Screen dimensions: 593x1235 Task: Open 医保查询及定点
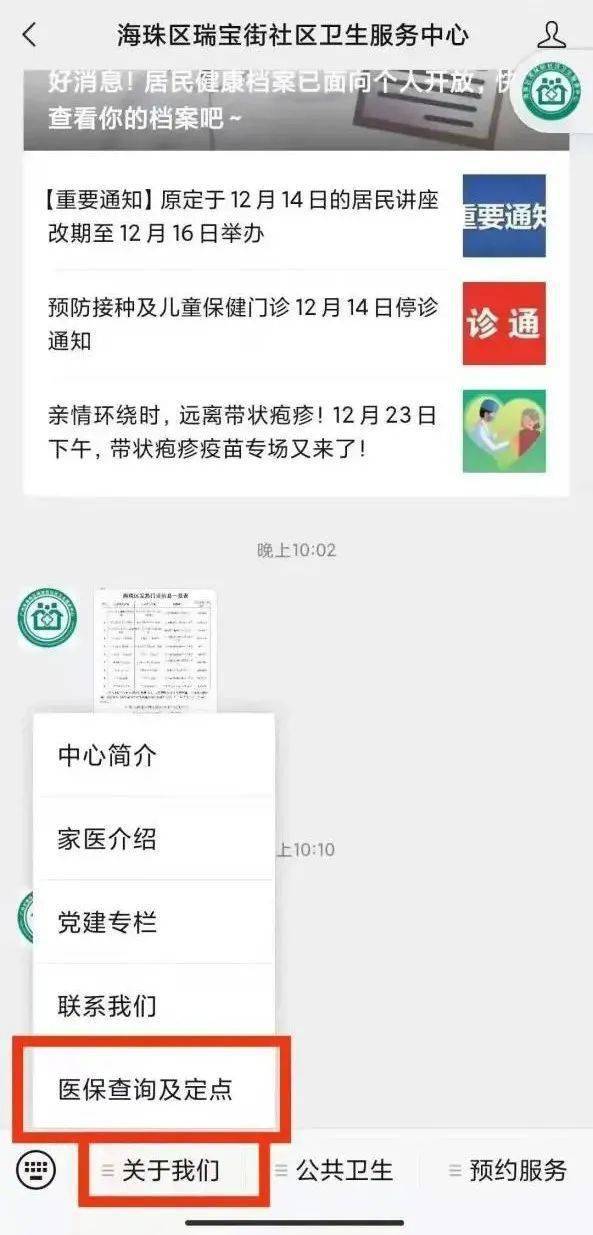point(154,1089)
